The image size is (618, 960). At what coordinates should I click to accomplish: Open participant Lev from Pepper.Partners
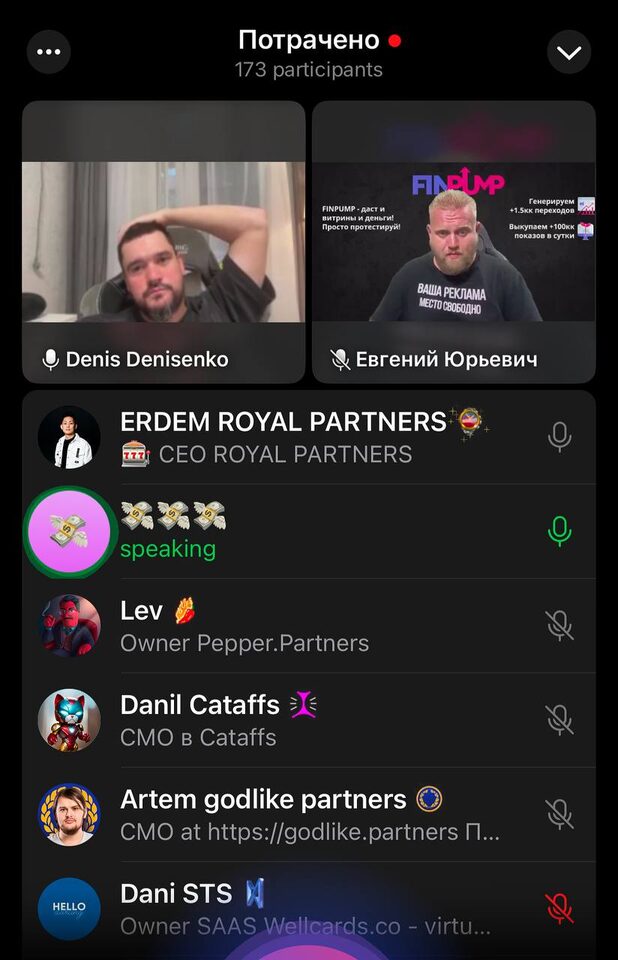300,626
